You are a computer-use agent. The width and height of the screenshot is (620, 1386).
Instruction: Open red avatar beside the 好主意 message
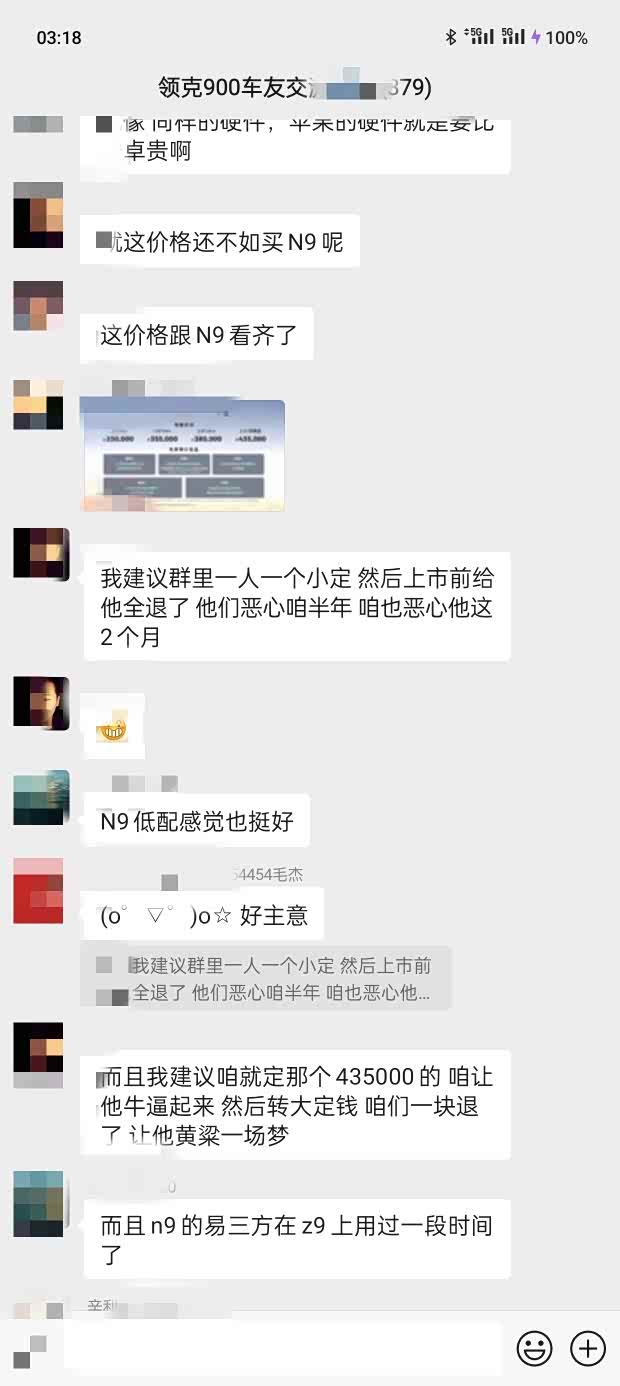click(39, 891)
